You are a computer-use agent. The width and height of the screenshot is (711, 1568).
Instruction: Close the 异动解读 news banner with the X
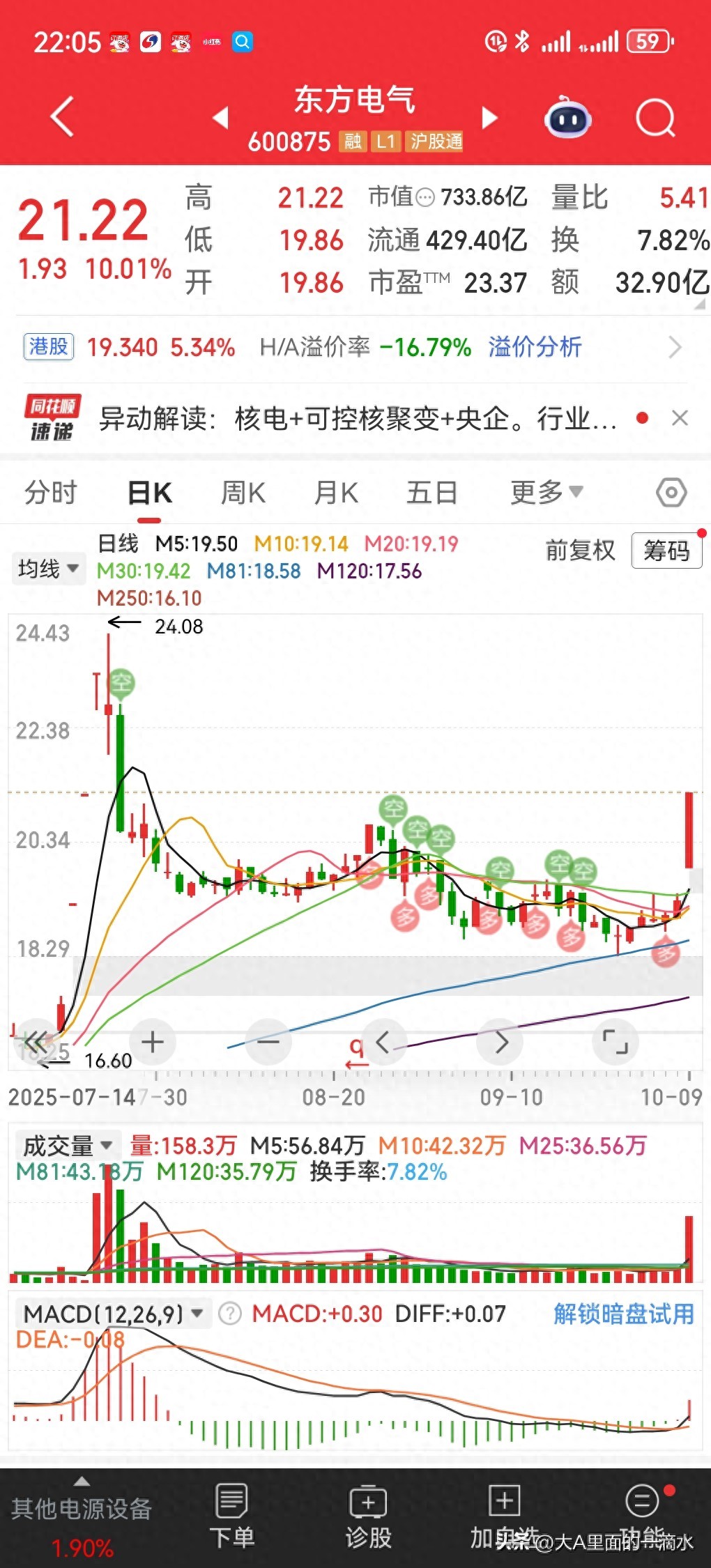coord(681,417)
